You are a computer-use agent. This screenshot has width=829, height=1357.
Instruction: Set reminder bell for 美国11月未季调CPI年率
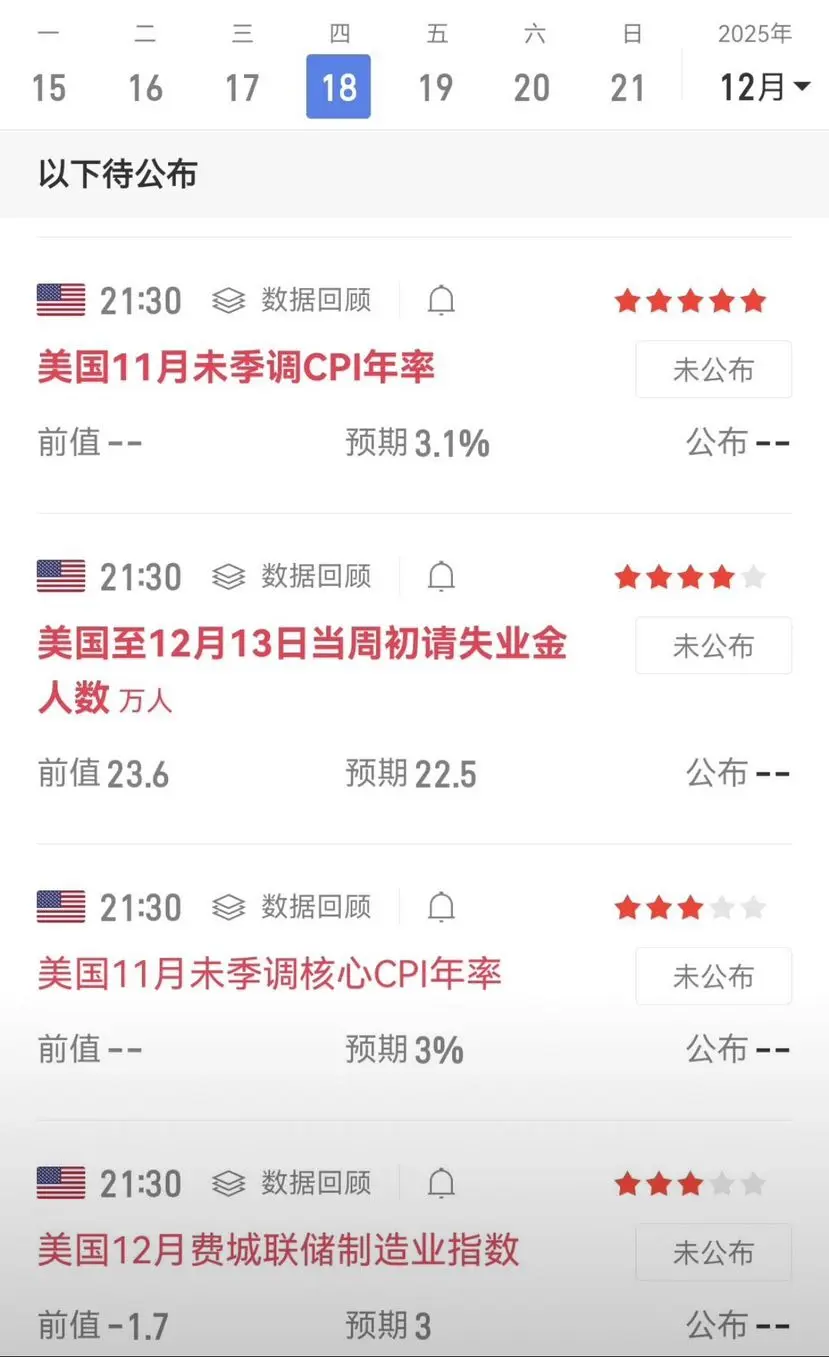coord(441,300)
